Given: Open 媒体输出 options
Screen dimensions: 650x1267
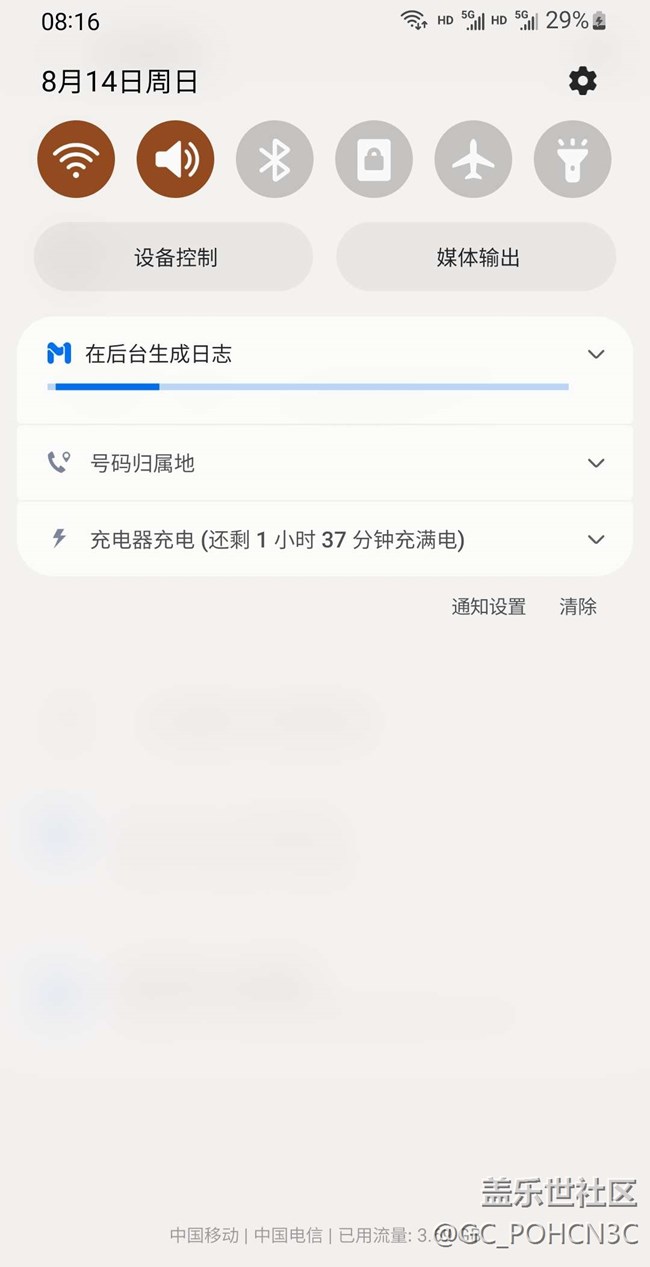Looking at the screenshot, I should [476, 257].
